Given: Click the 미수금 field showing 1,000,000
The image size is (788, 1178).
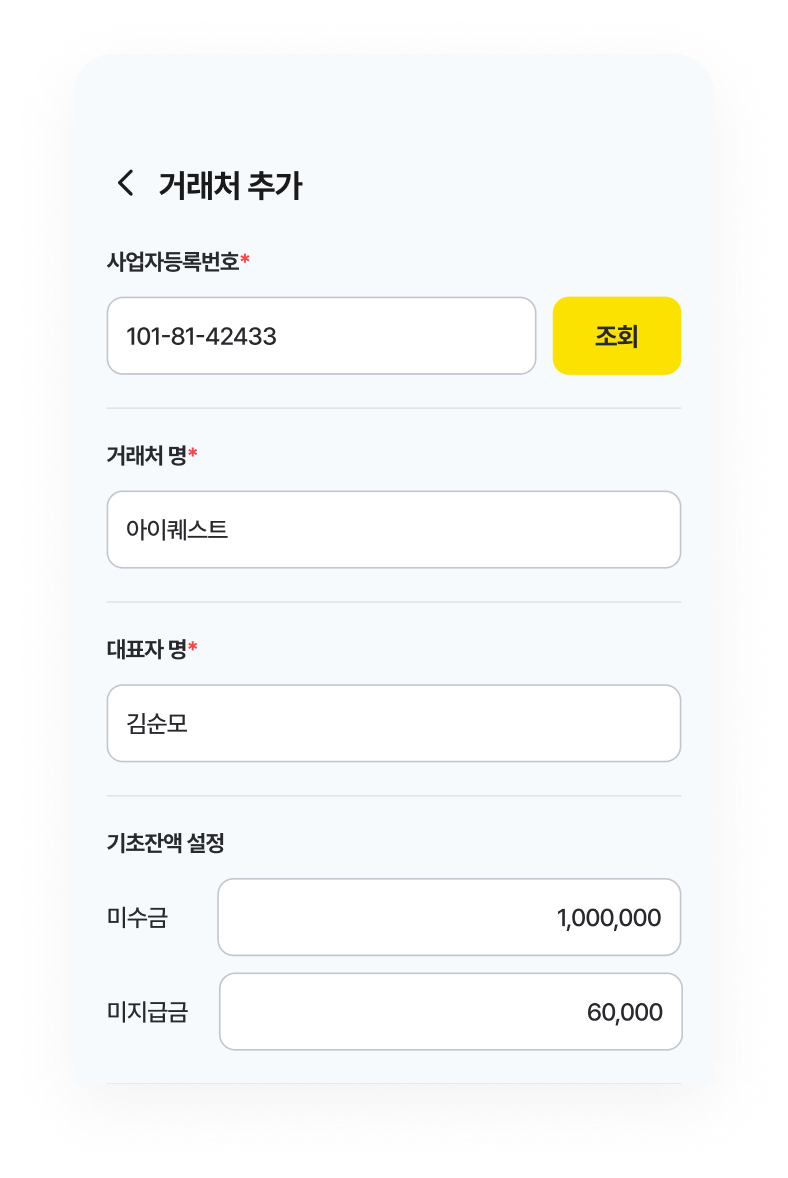Looking at the screenshot, I should pos(448,916).
